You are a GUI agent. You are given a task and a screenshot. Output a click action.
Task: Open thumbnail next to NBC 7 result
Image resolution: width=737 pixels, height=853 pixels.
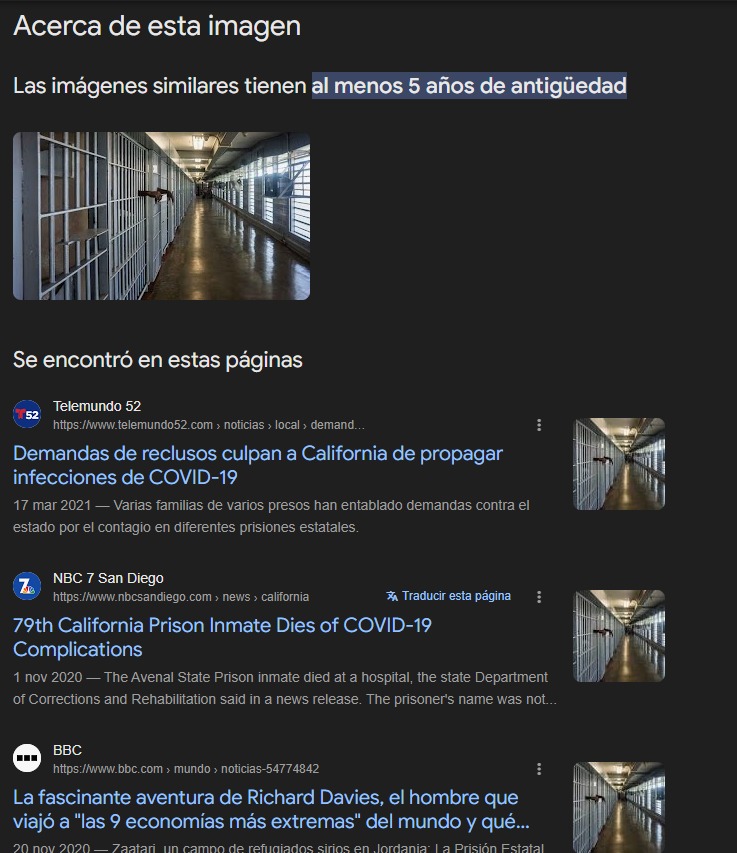tap(618, 636)
